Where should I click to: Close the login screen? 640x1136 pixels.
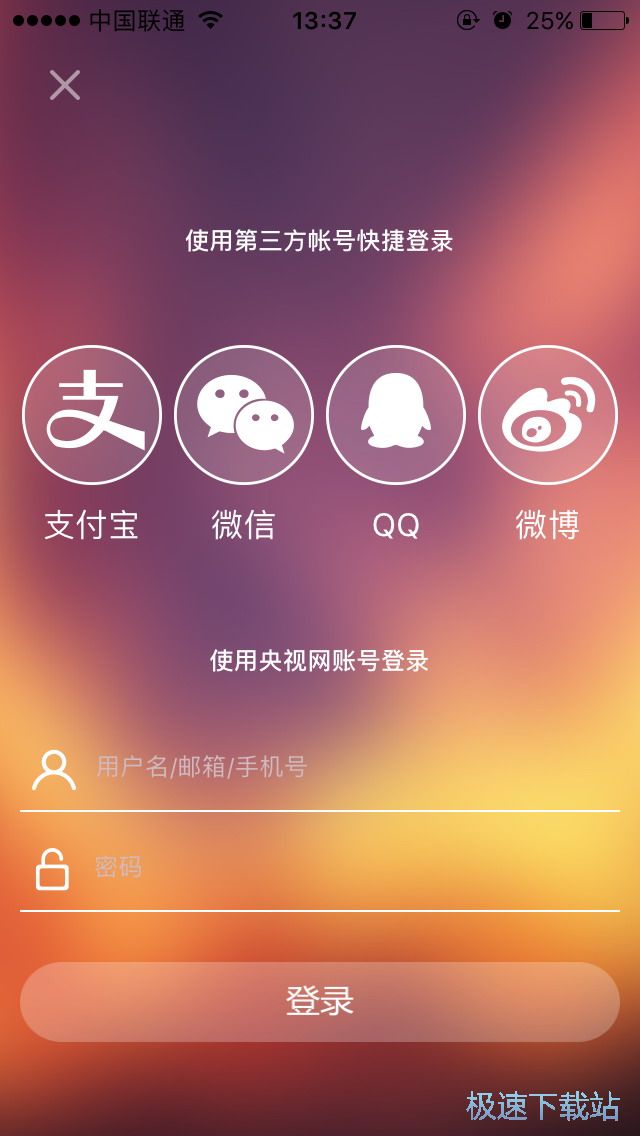tap(65, 86)
